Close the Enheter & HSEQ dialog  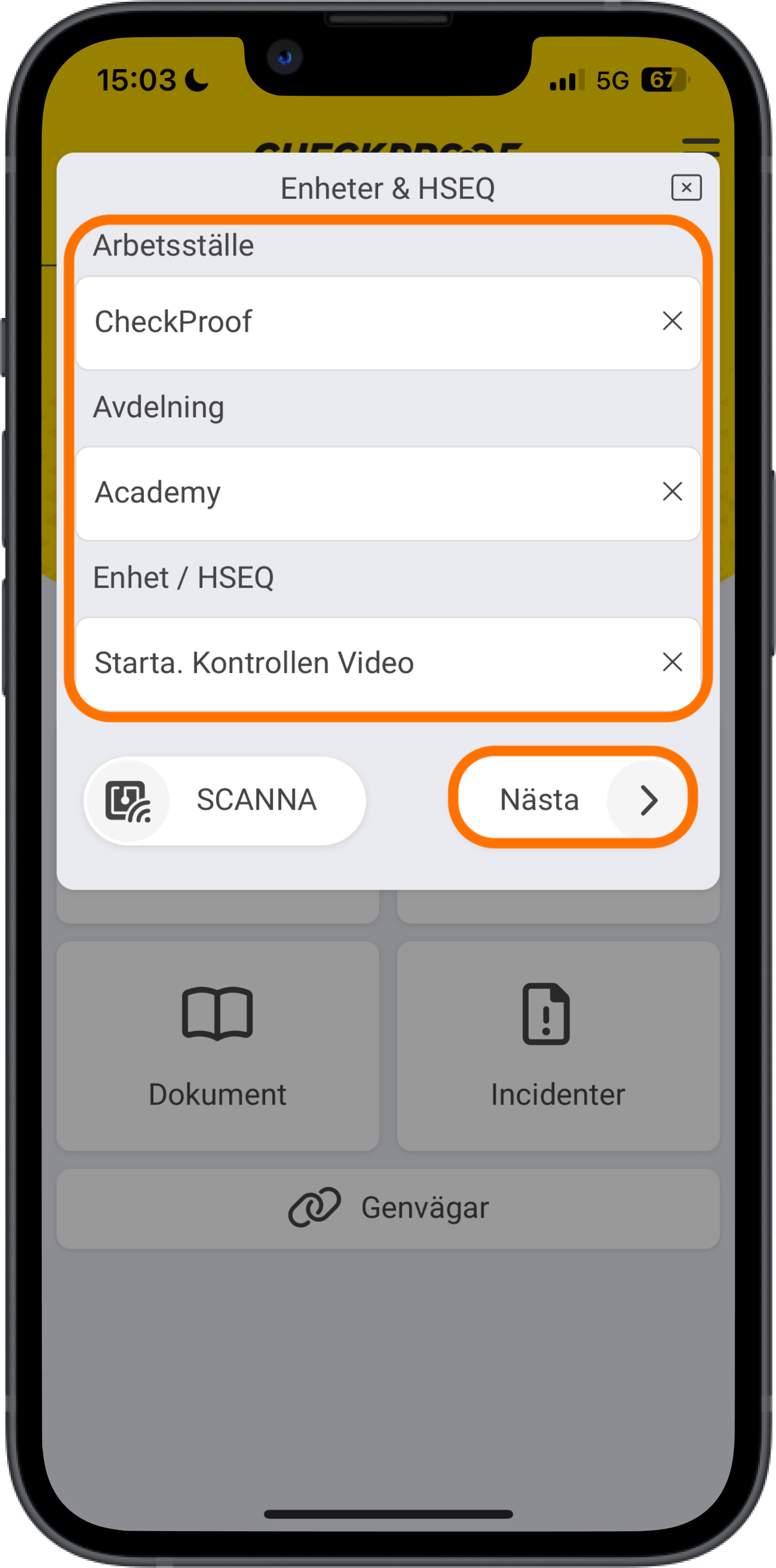tap(686, 188)
